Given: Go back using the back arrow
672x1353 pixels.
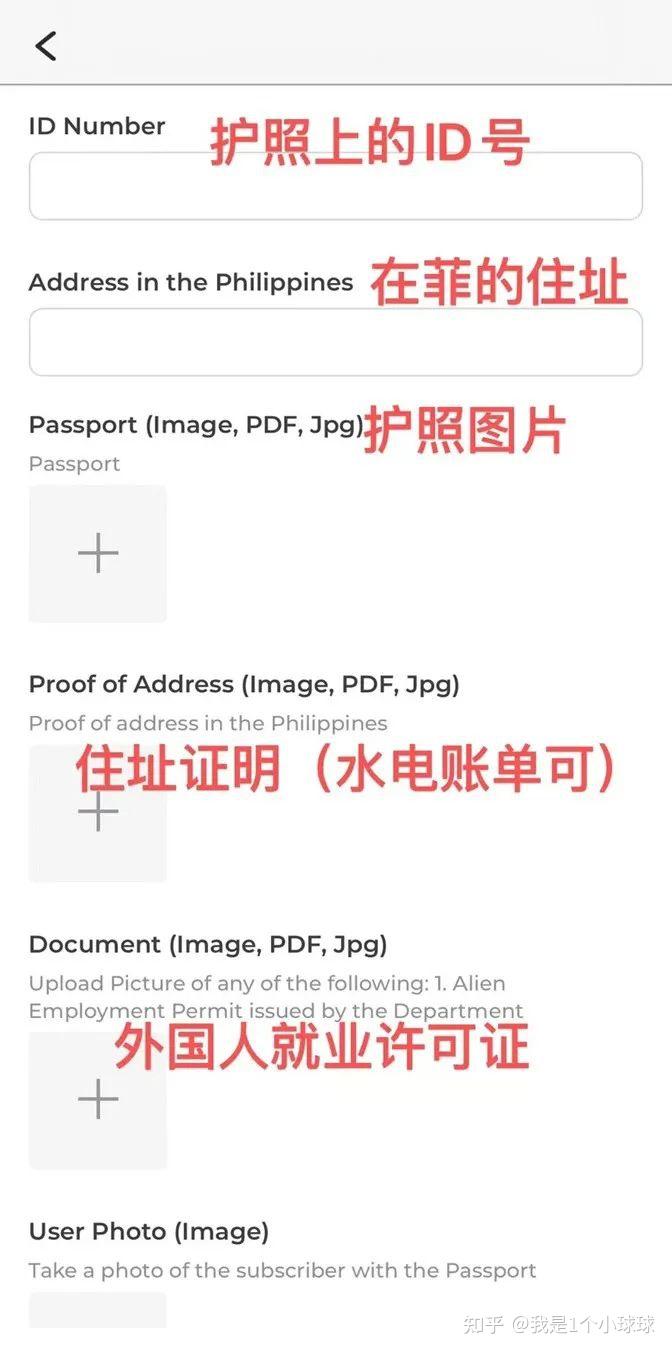Looking at the screenshot, I should [46, 45].
